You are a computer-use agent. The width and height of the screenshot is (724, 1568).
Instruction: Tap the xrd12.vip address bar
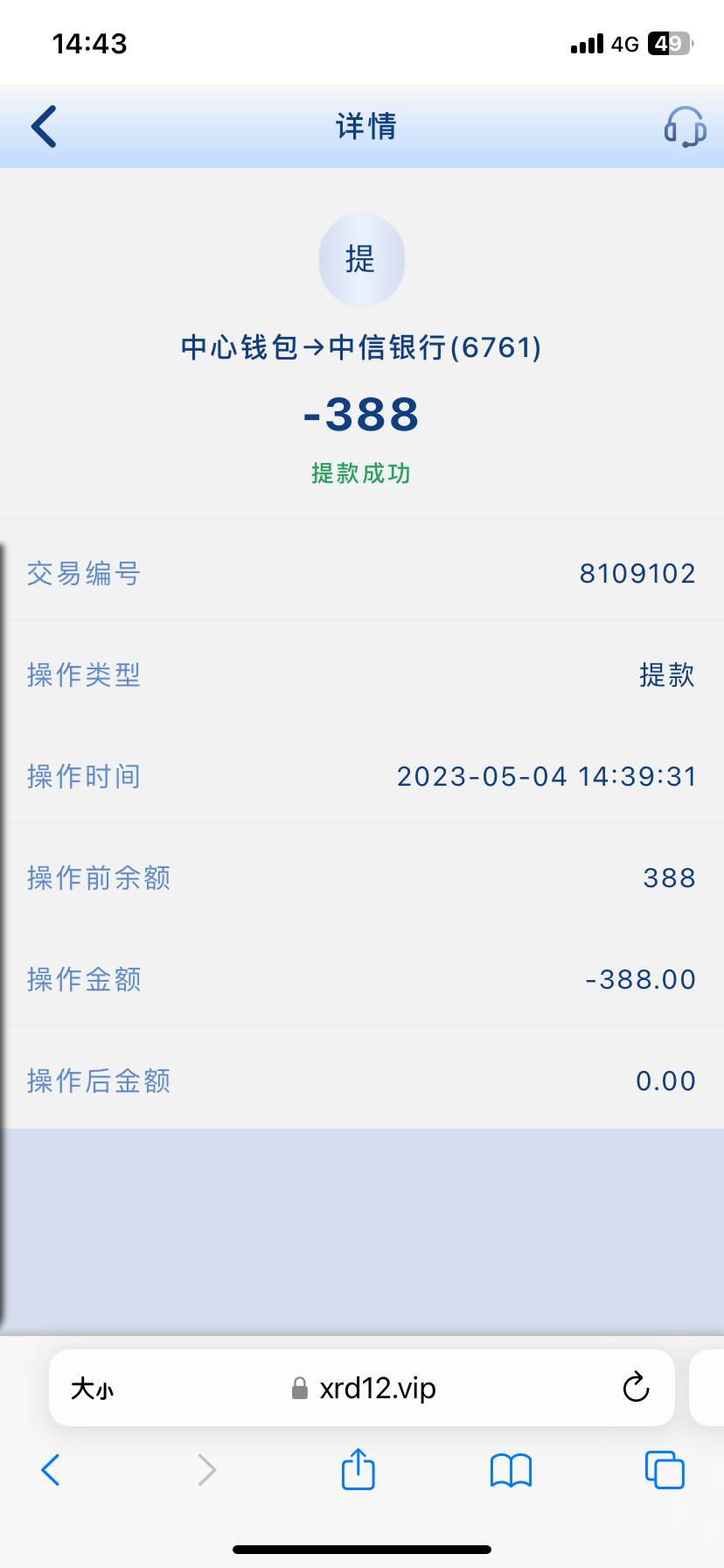click(x=376, y=1389)
